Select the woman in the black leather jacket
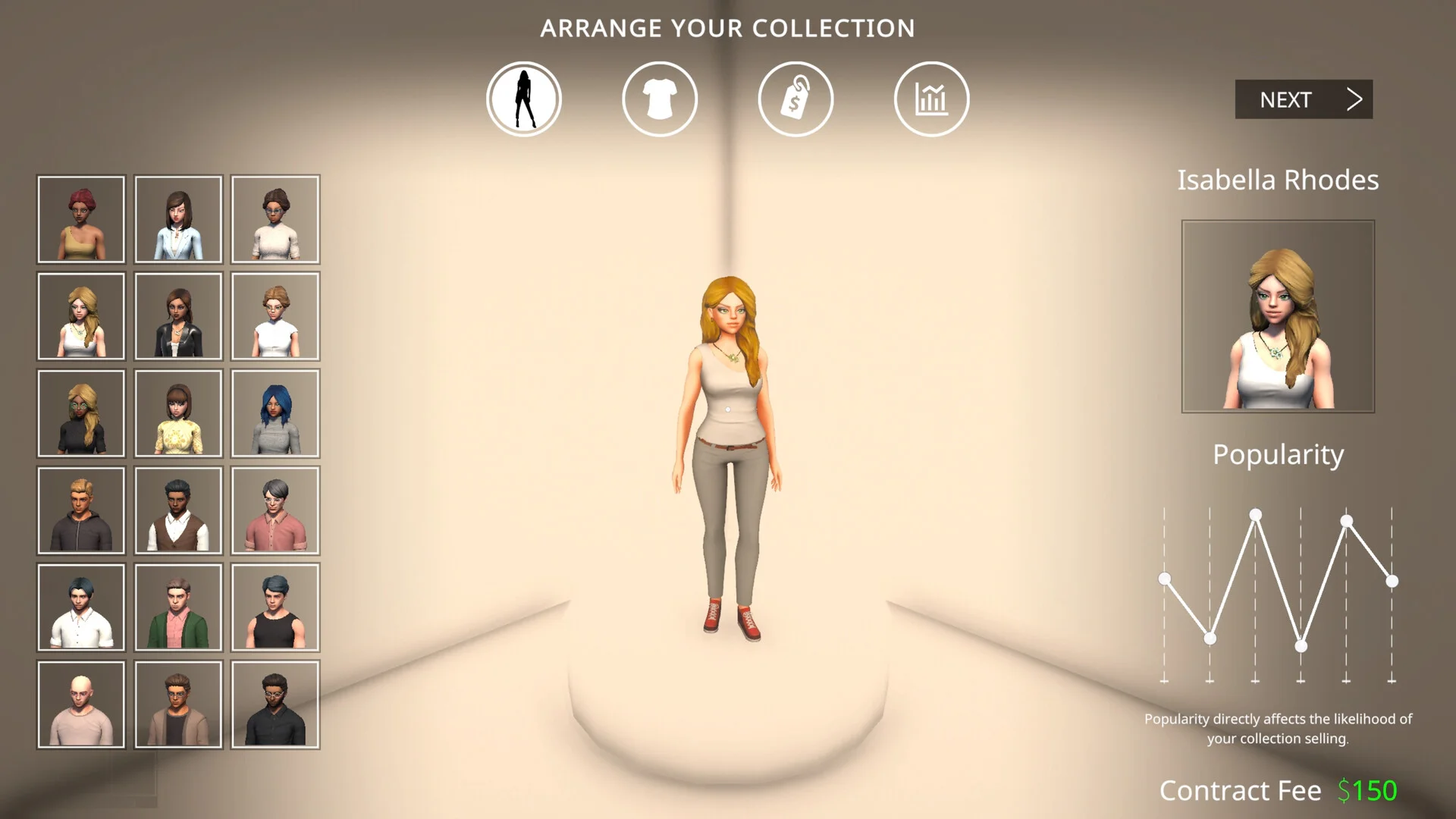1456x819 pixels. tap(178, 317)
